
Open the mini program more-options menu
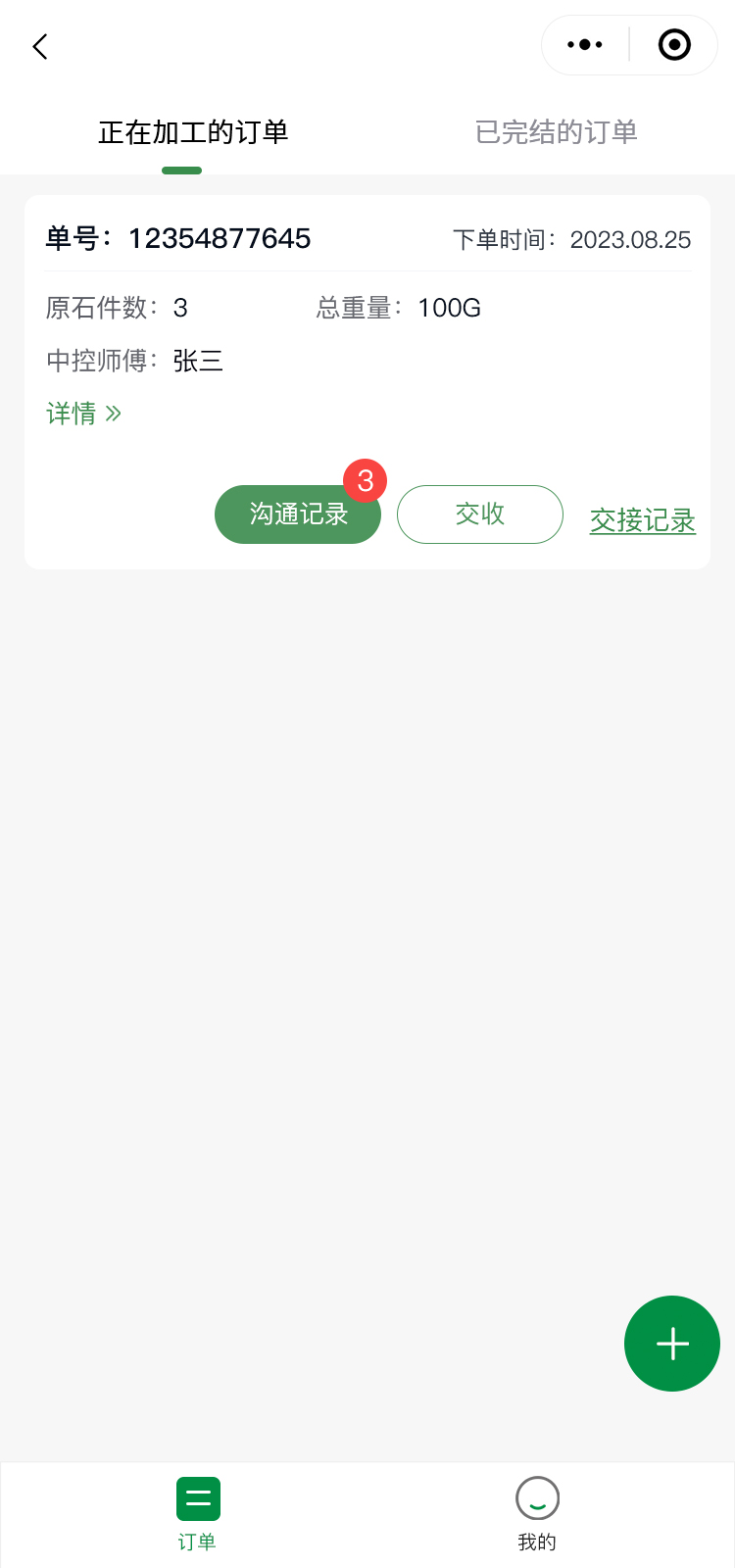[x=585, y=45]
